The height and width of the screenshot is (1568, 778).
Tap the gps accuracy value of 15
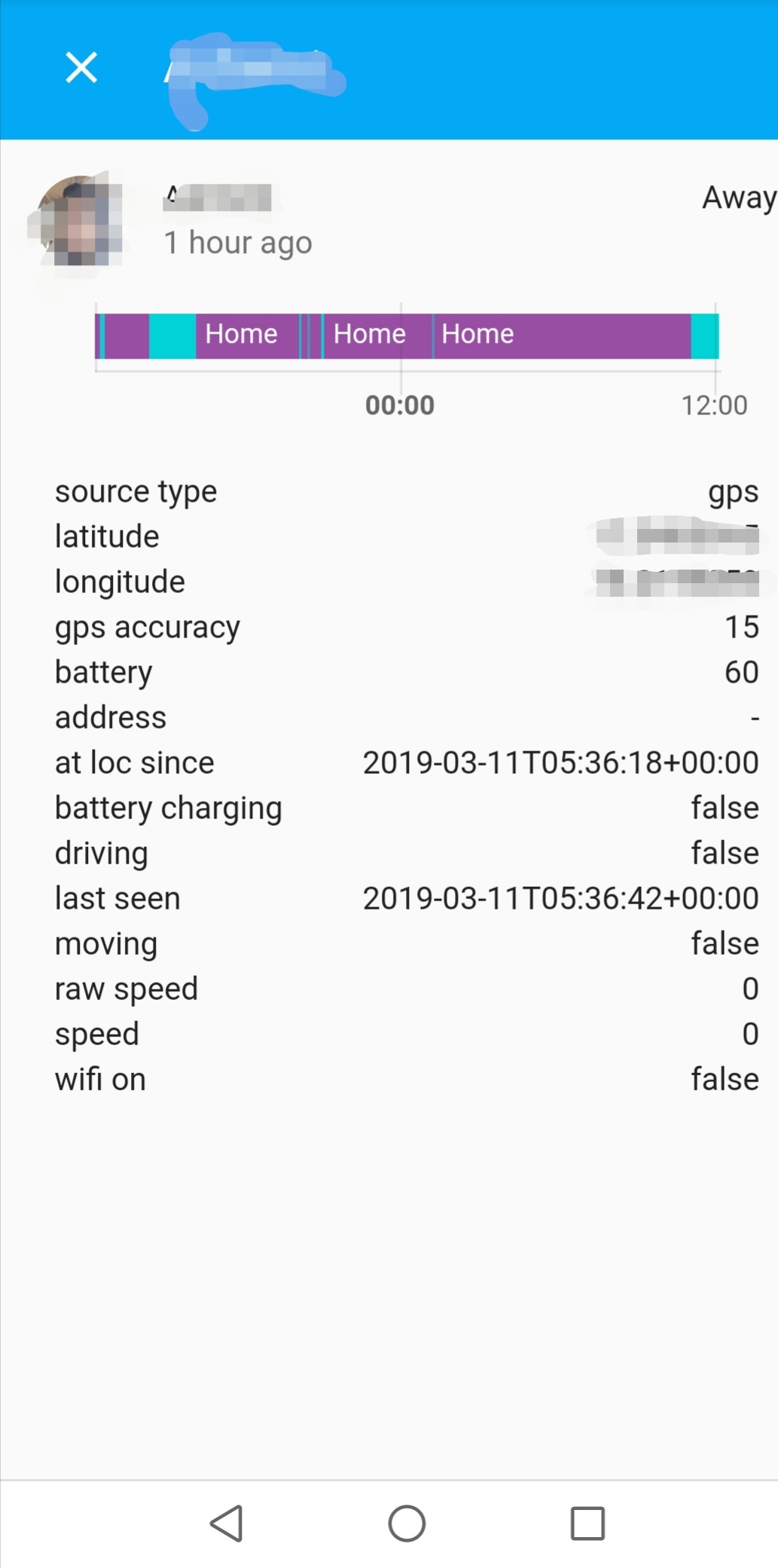point(744,627)
